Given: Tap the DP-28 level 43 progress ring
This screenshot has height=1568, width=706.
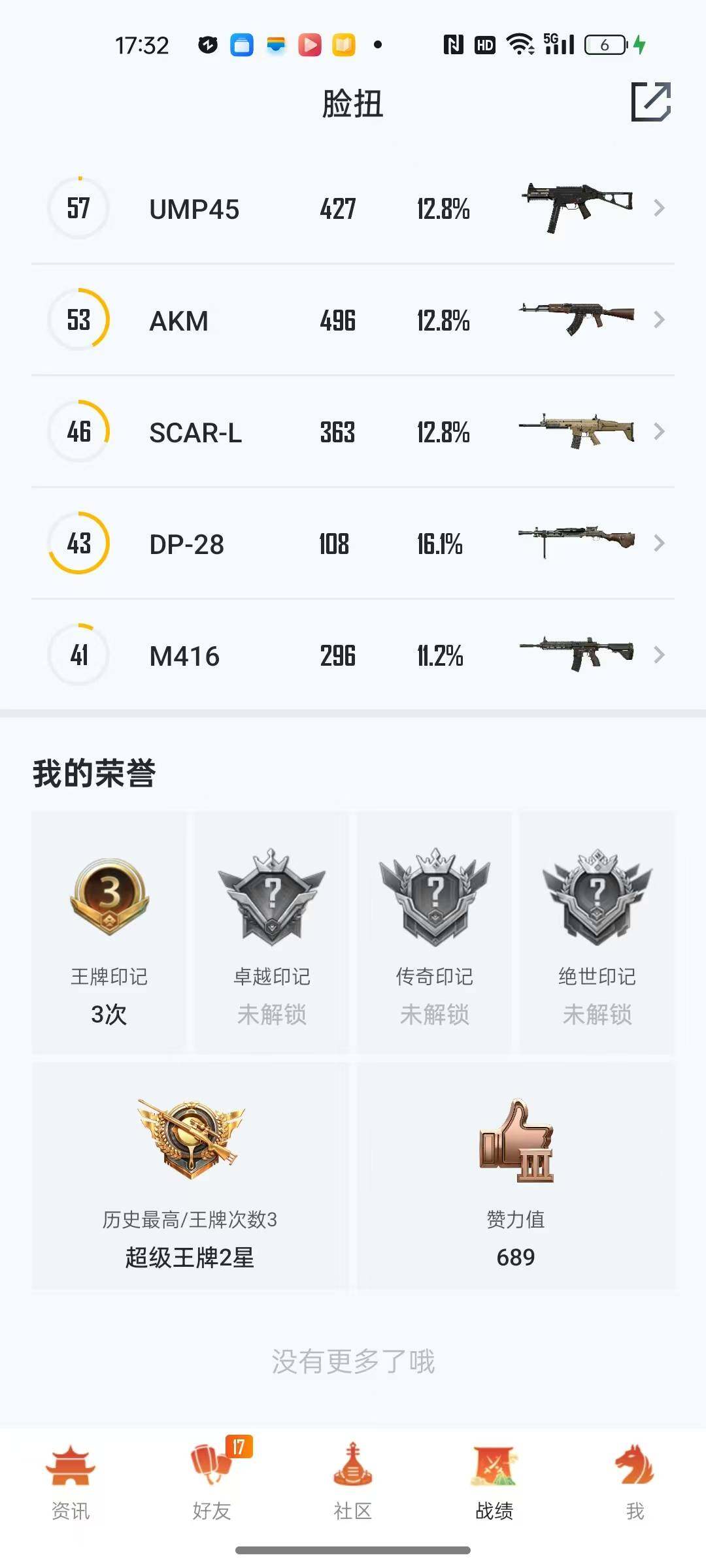Looking at the screenshot, I should (x=78, y=544).
